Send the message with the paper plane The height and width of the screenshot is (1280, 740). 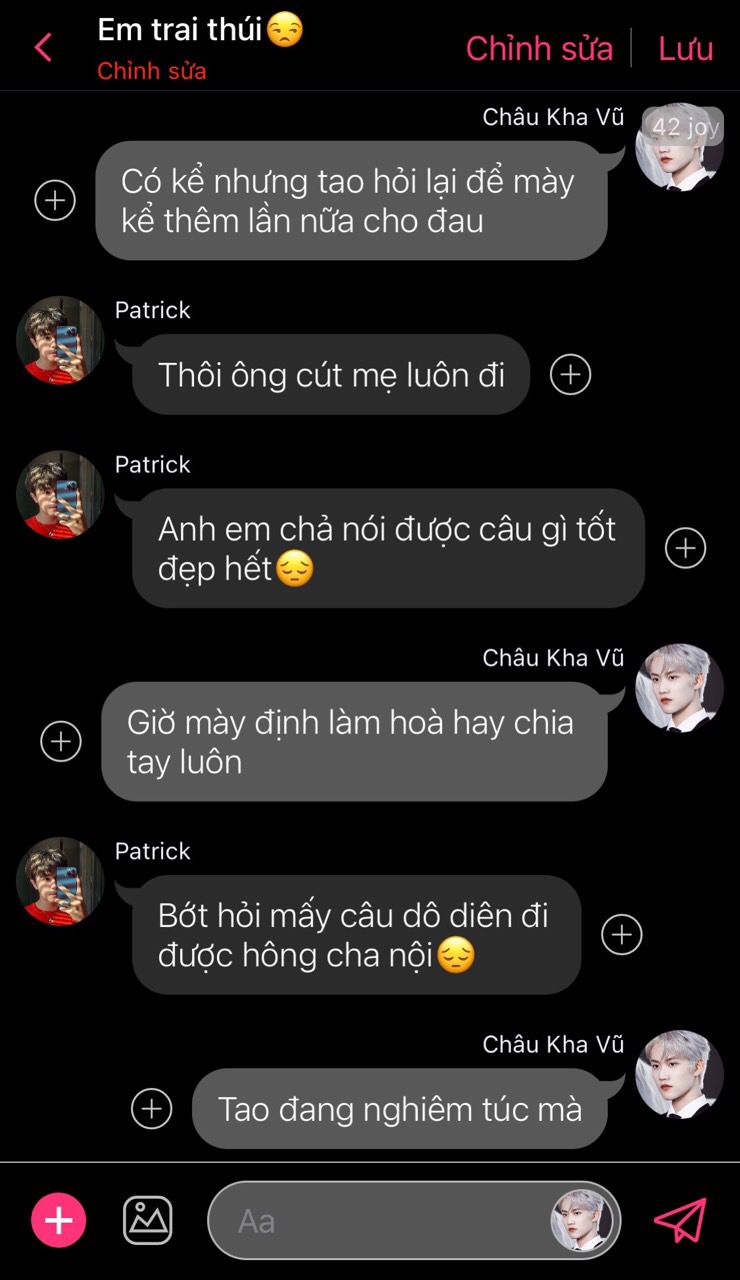point(680,1220)
